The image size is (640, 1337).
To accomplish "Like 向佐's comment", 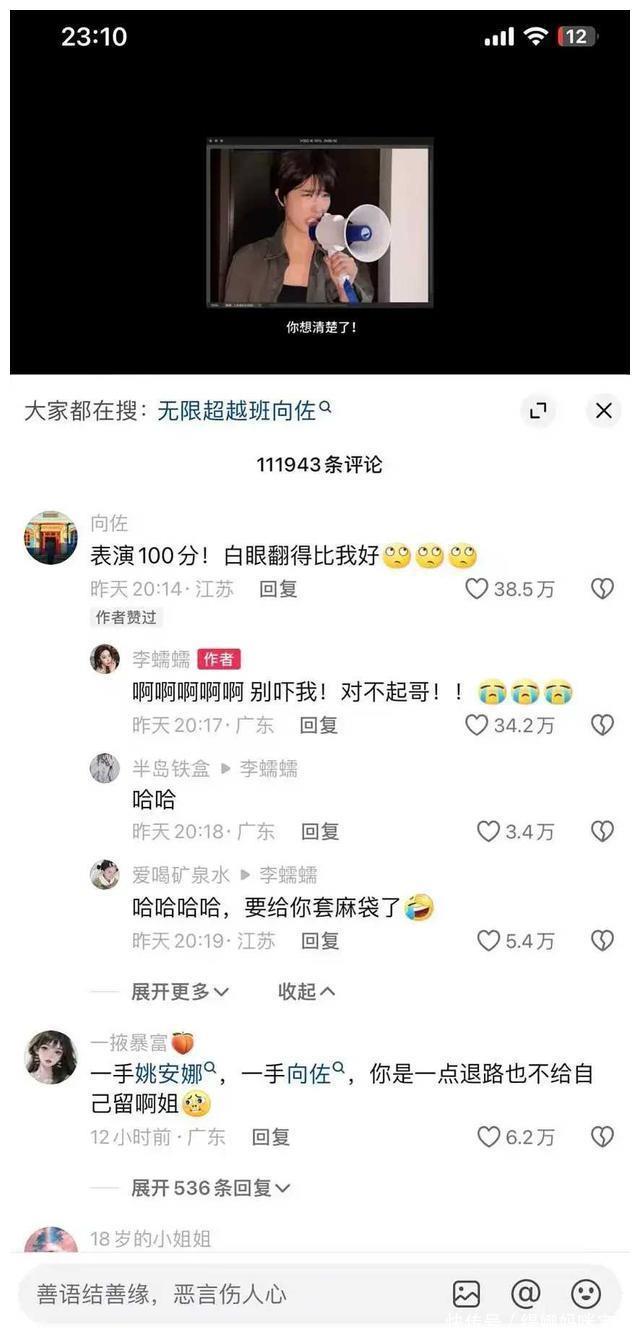I will [x=477, y=589].
